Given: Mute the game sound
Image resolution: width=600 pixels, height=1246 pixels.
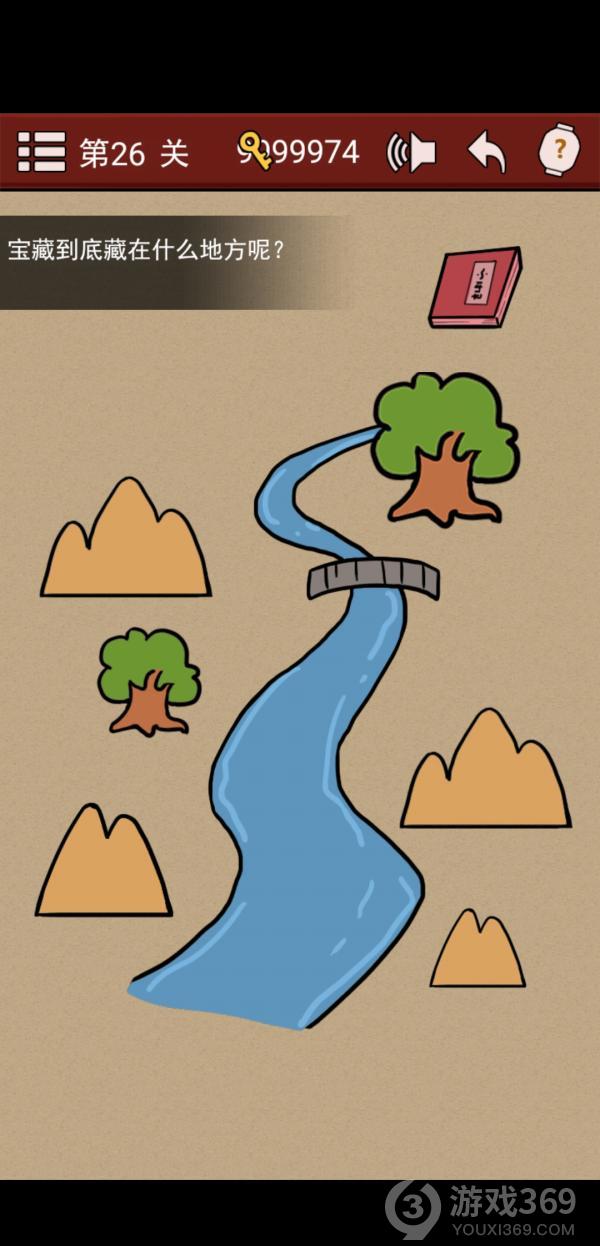Looking at the screenshot, I should 412,152.
